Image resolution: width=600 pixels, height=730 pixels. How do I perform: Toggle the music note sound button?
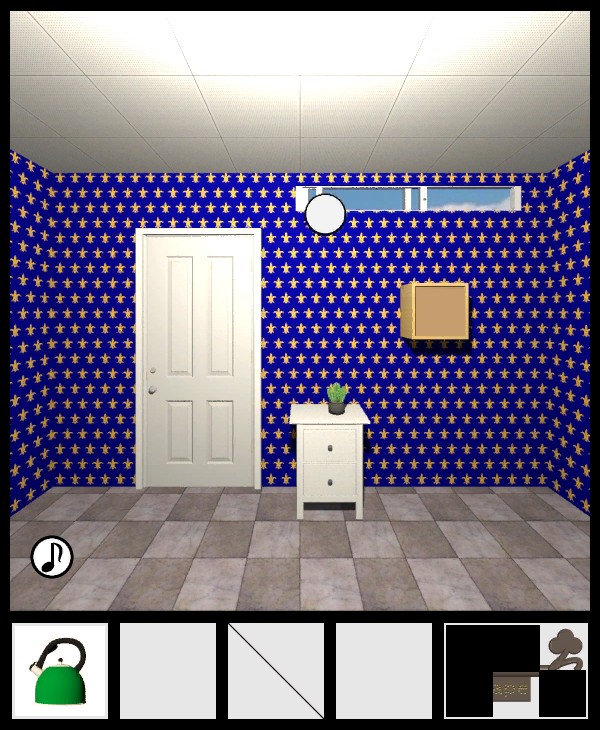(52, 557)
